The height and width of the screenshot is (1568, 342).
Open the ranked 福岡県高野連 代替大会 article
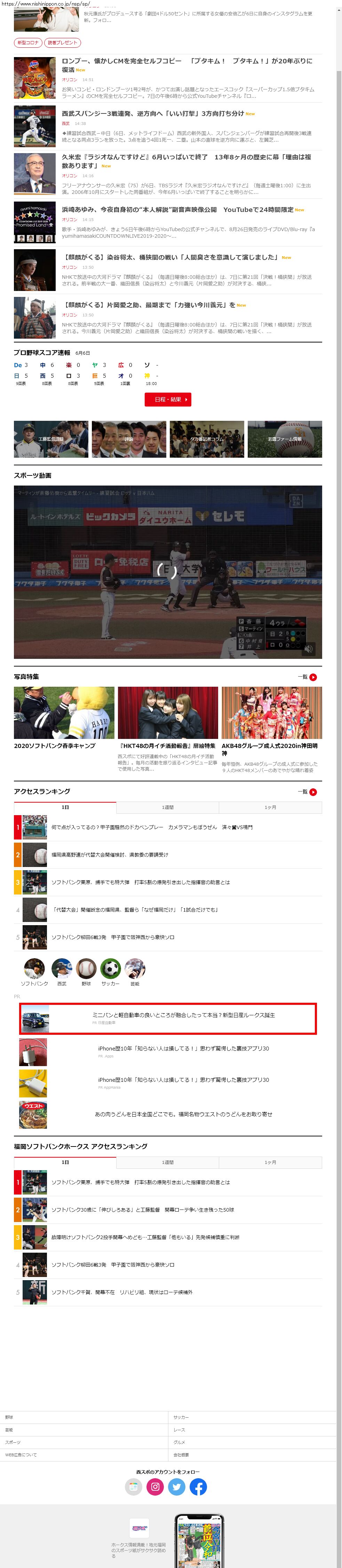click(x=110, y=855)
